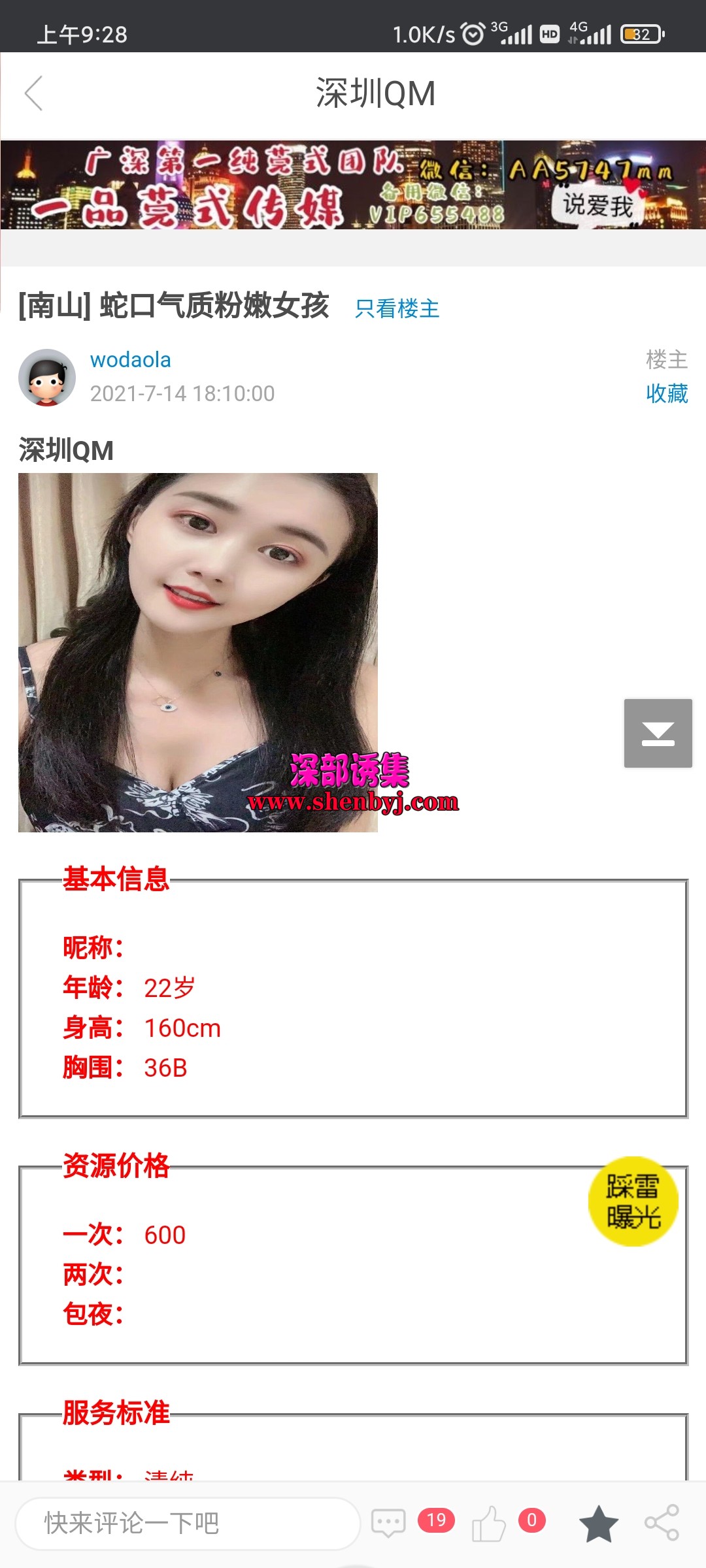Tap the star icon in the bottom bar
Image resolution: width=706 pixels, height=1568 pixels.
(598, 1523)
